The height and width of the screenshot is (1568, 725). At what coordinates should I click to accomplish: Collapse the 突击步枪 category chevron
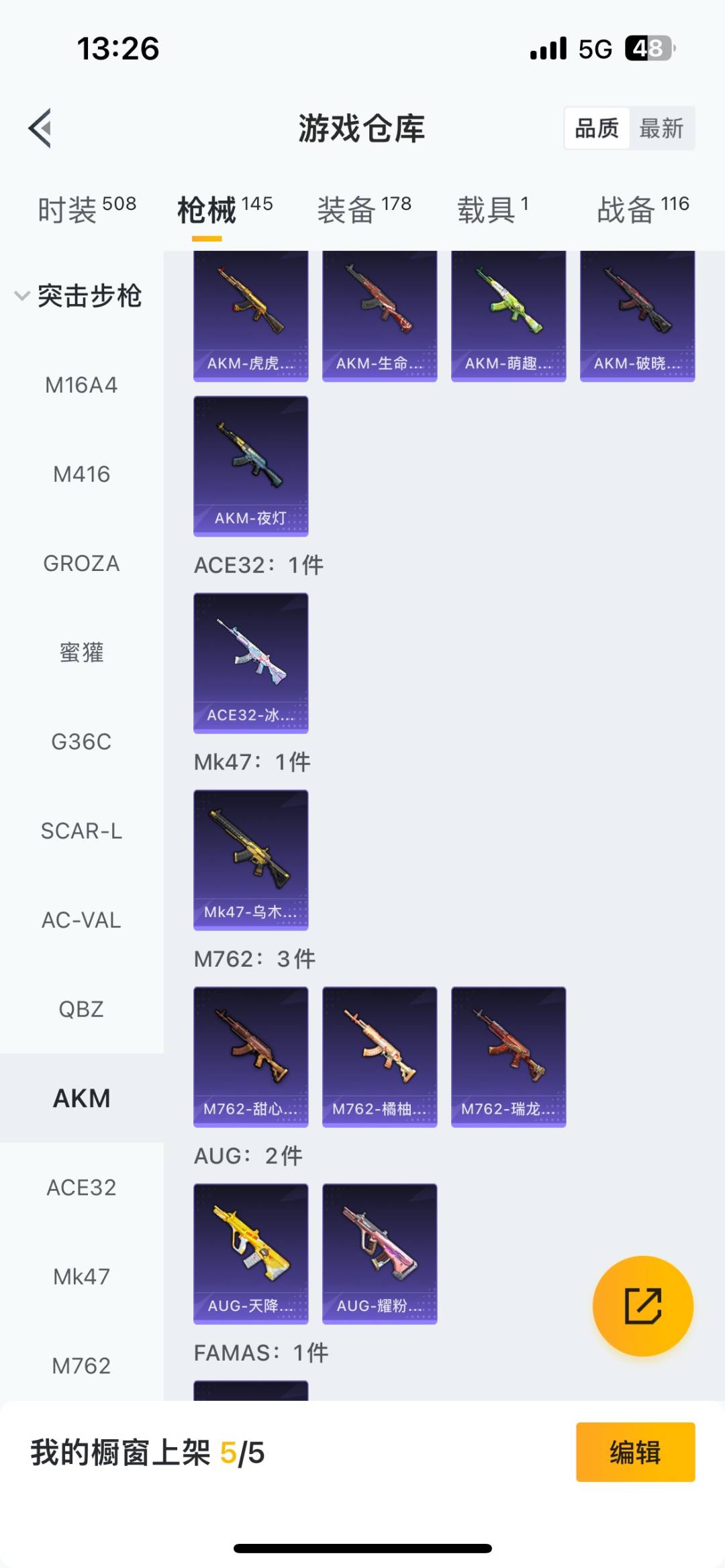click(x=20, y=295)
